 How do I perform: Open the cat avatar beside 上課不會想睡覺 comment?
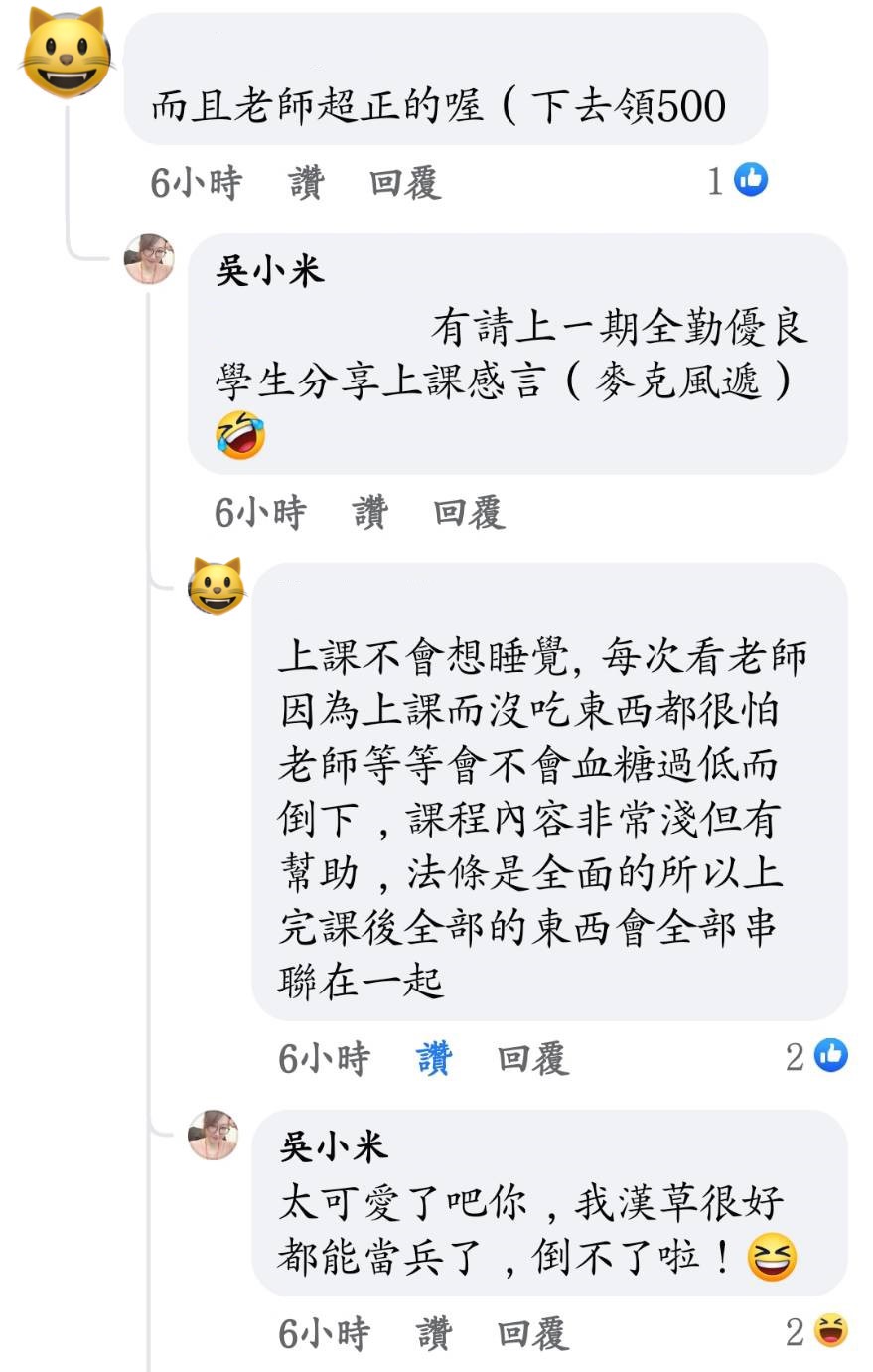coord(217,586)
